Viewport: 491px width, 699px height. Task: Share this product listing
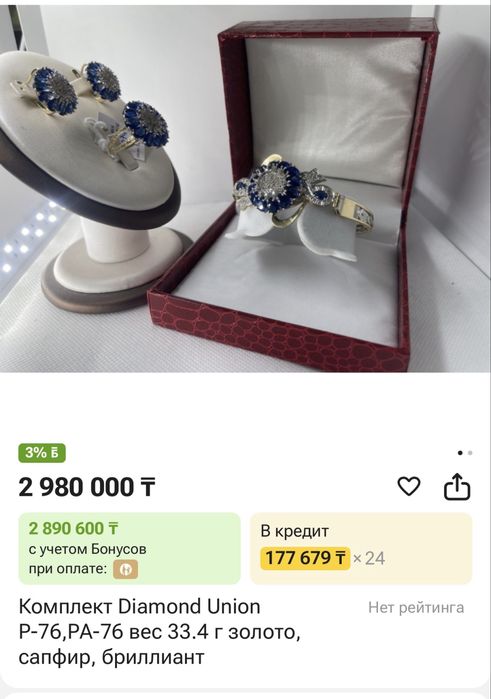[x=457, y=486]
